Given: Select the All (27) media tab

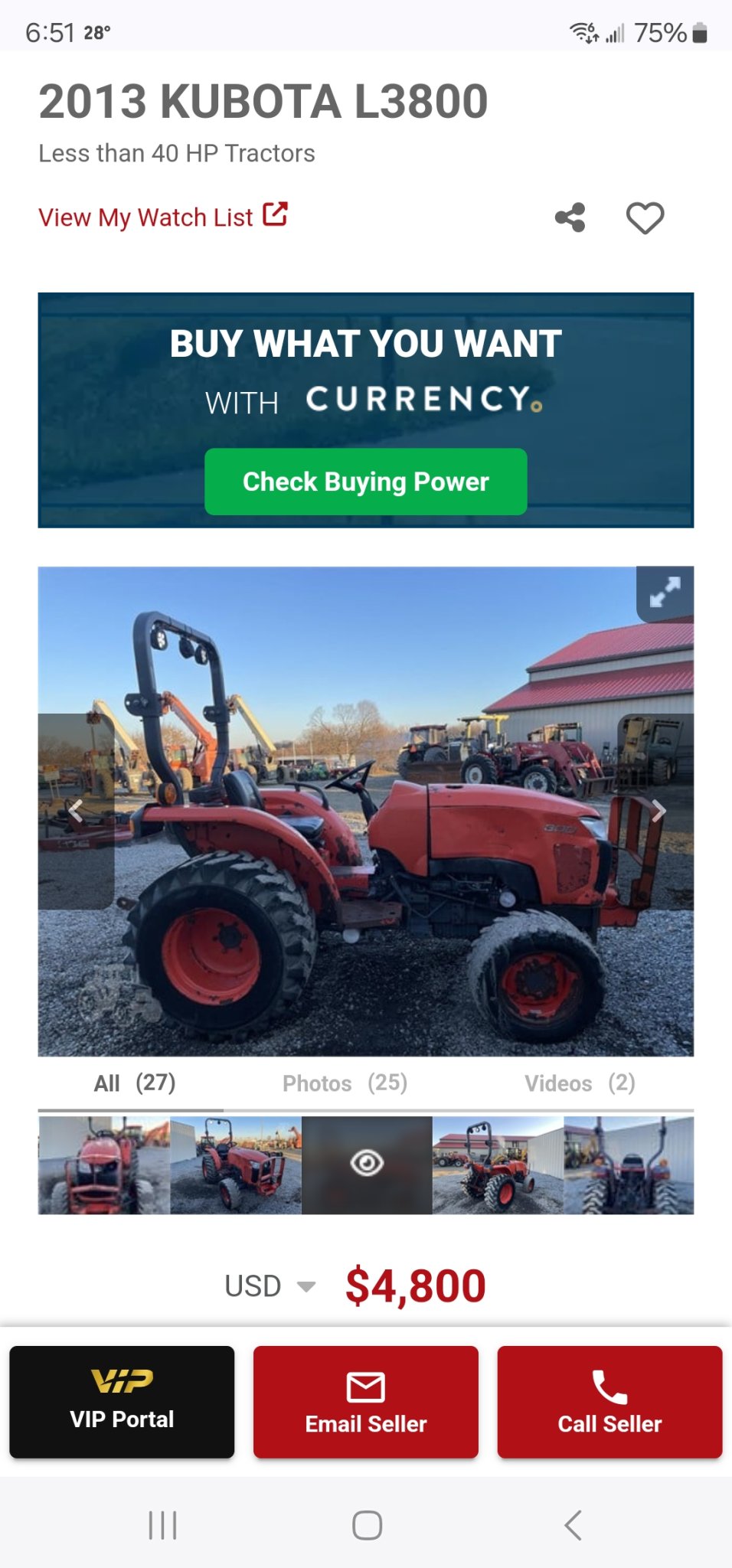Looking at the screenshot, I should tap(134, 1083).
